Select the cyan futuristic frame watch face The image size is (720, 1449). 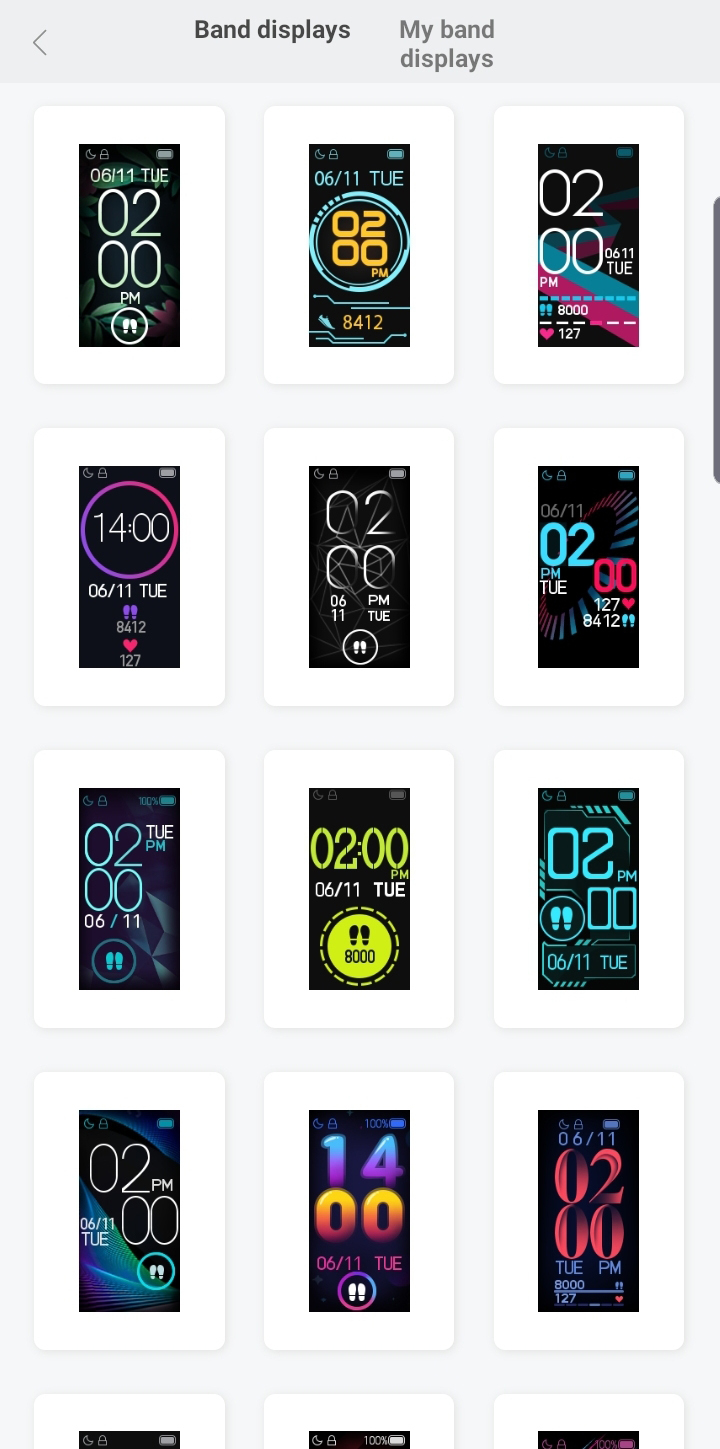point(588,889)
